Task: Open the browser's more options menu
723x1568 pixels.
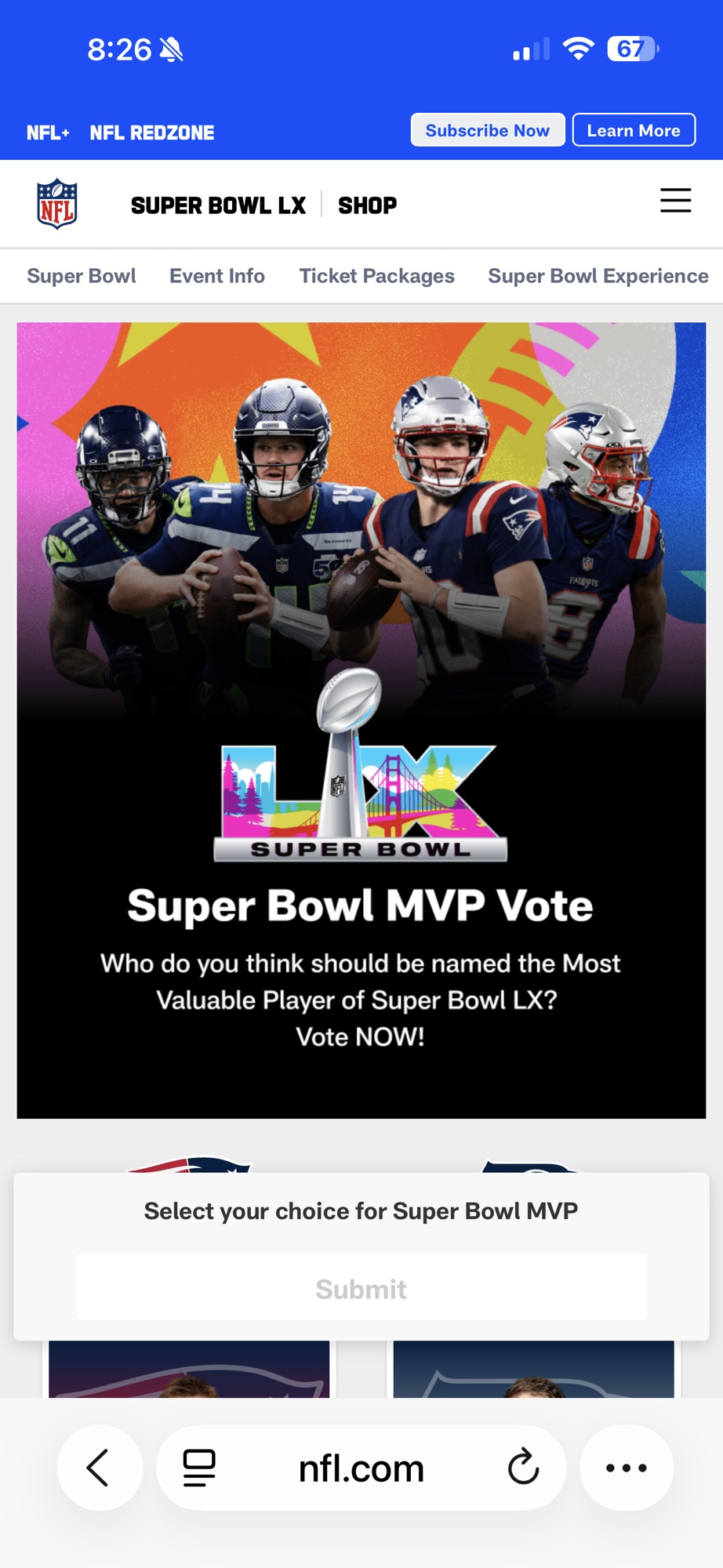Action: [x=626, y=1468]
